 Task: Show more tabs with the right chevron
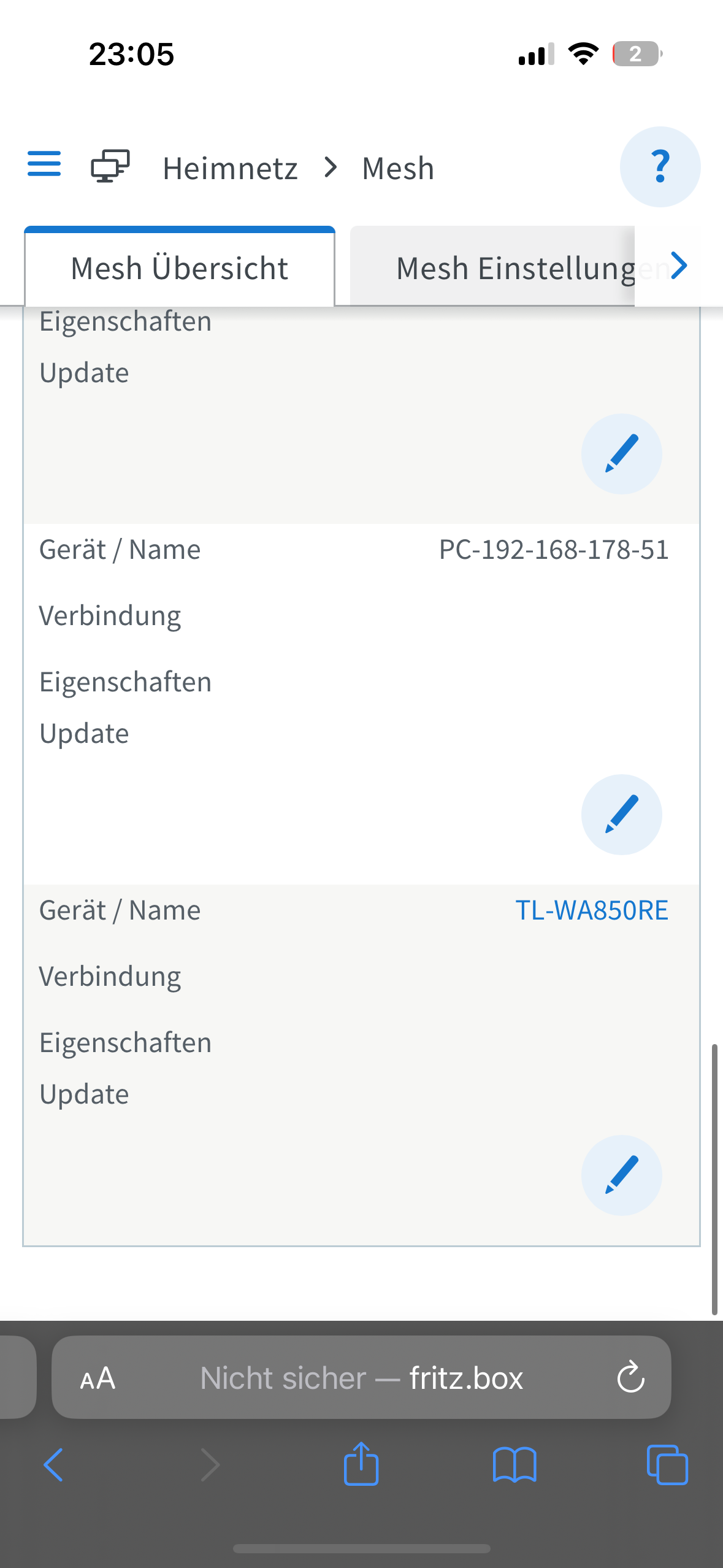(x=678, y=266)
